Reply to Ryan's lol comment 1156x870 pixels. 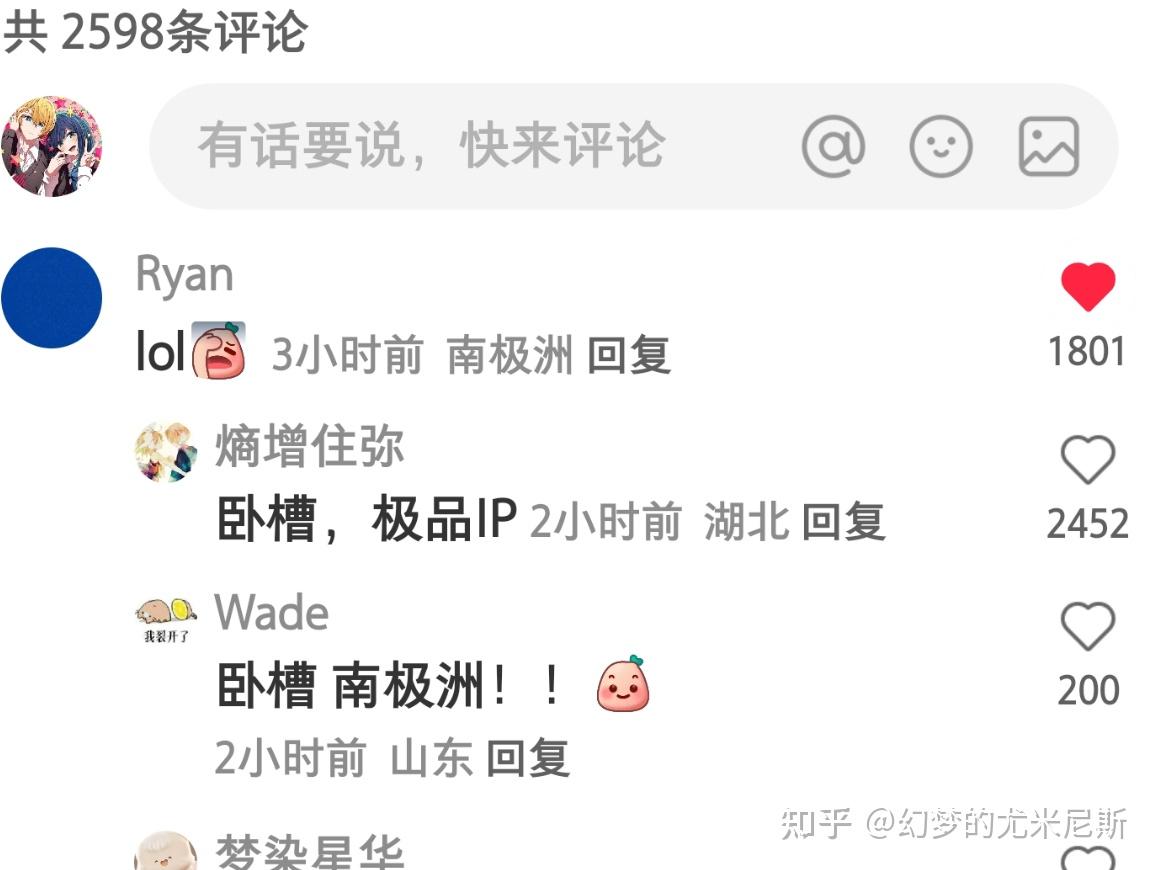628,356
